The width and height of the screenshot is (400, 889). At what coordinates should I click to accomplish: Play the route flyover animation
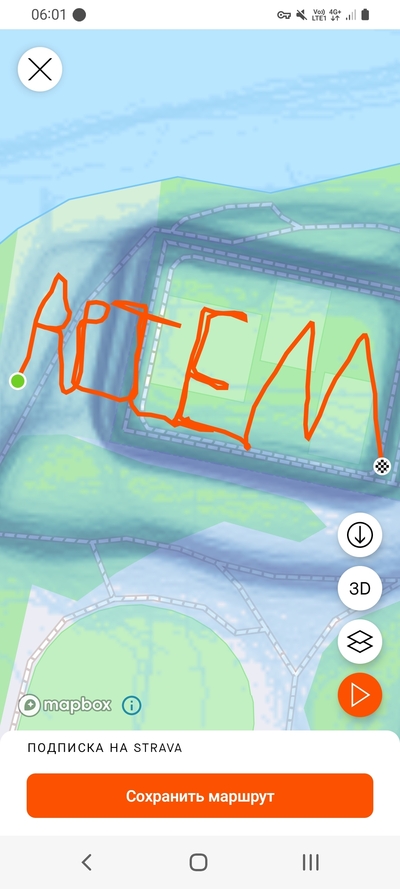(x=360, y=695)
